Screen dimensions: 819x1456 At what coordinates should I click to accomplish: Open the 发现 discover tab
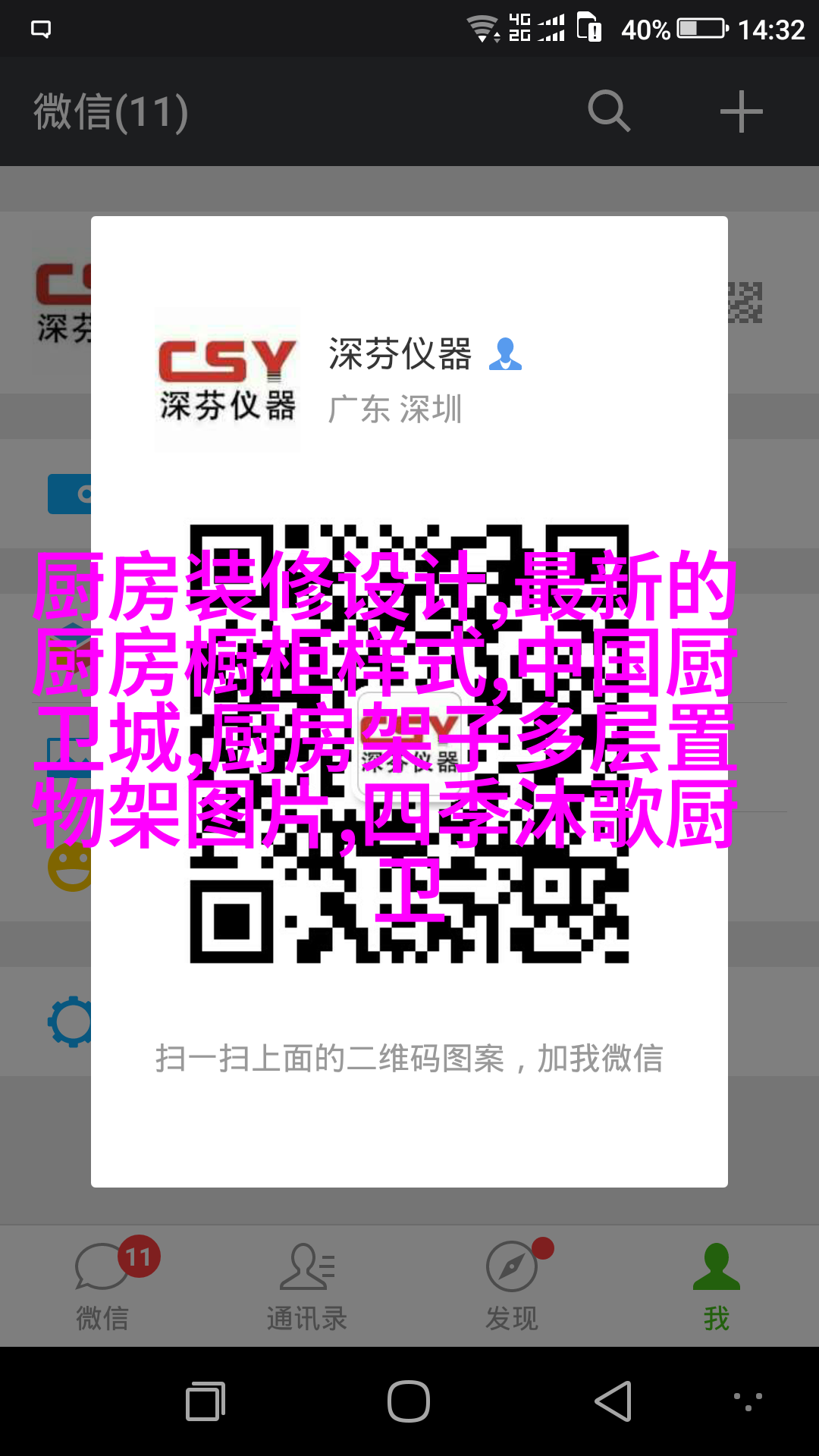click(512, 1285)
